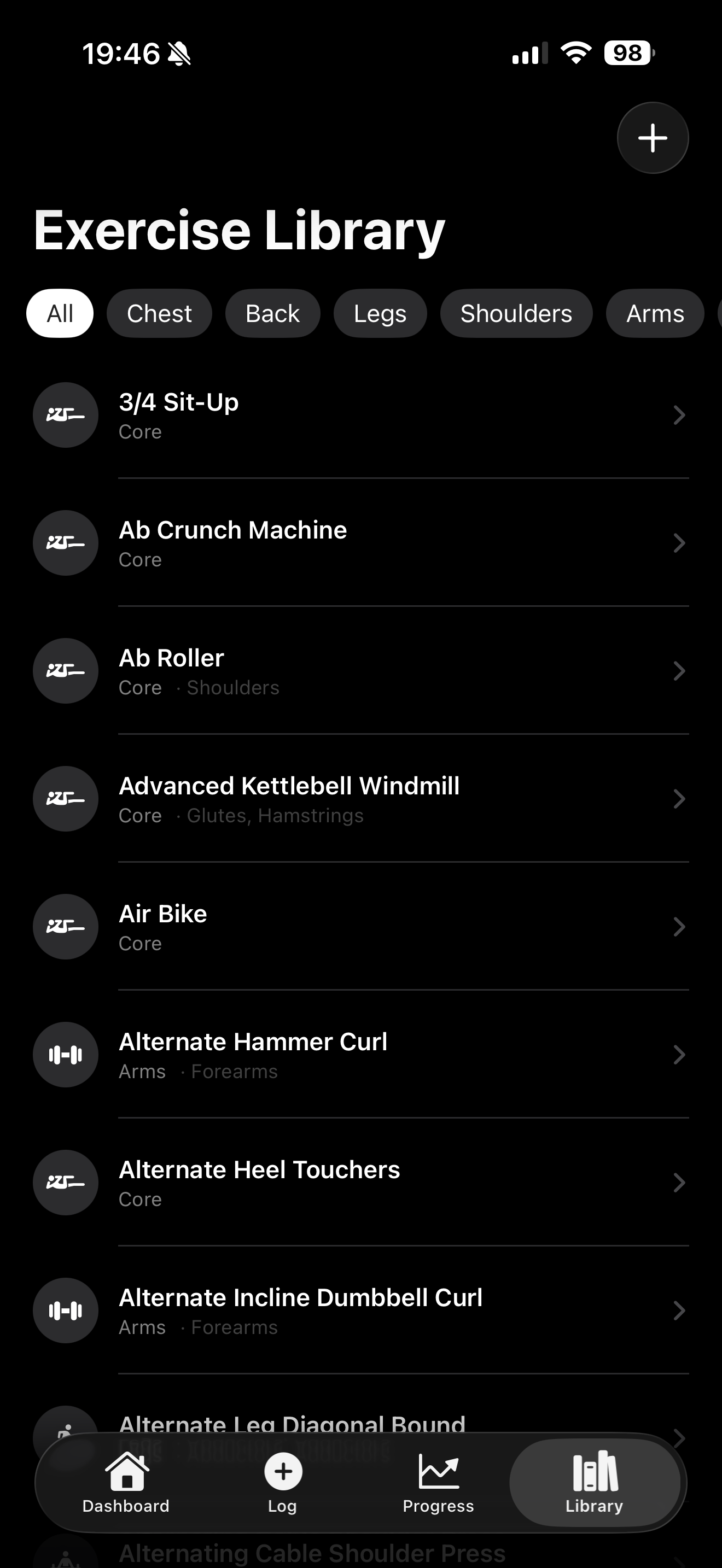Select the Library tab

click(x=594, y=1482)
